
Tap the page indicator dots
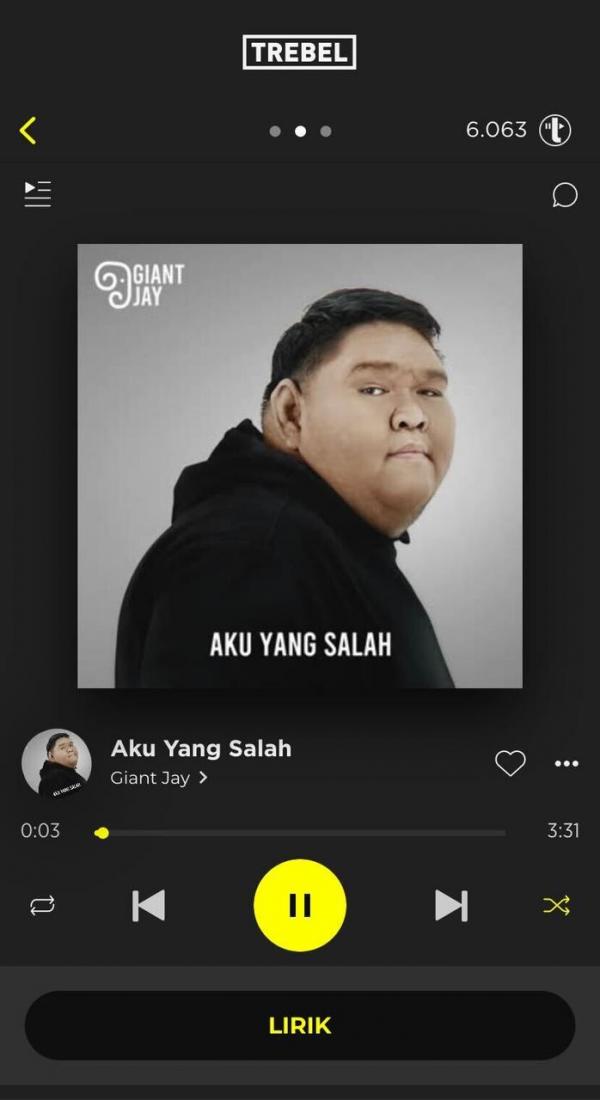tap(300, 131)
